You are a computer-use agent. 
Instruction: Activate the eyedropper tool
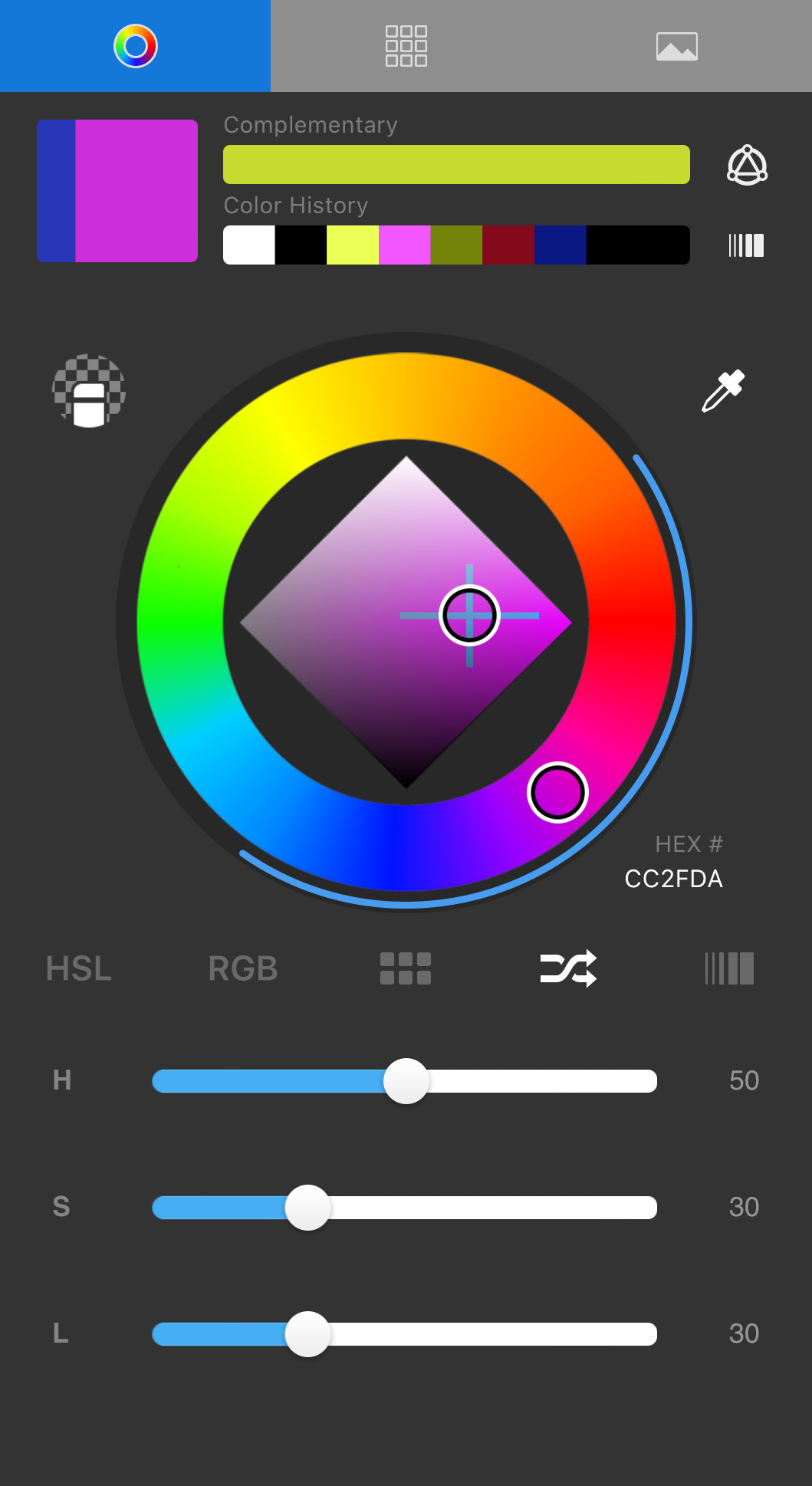tap(723, 391)
